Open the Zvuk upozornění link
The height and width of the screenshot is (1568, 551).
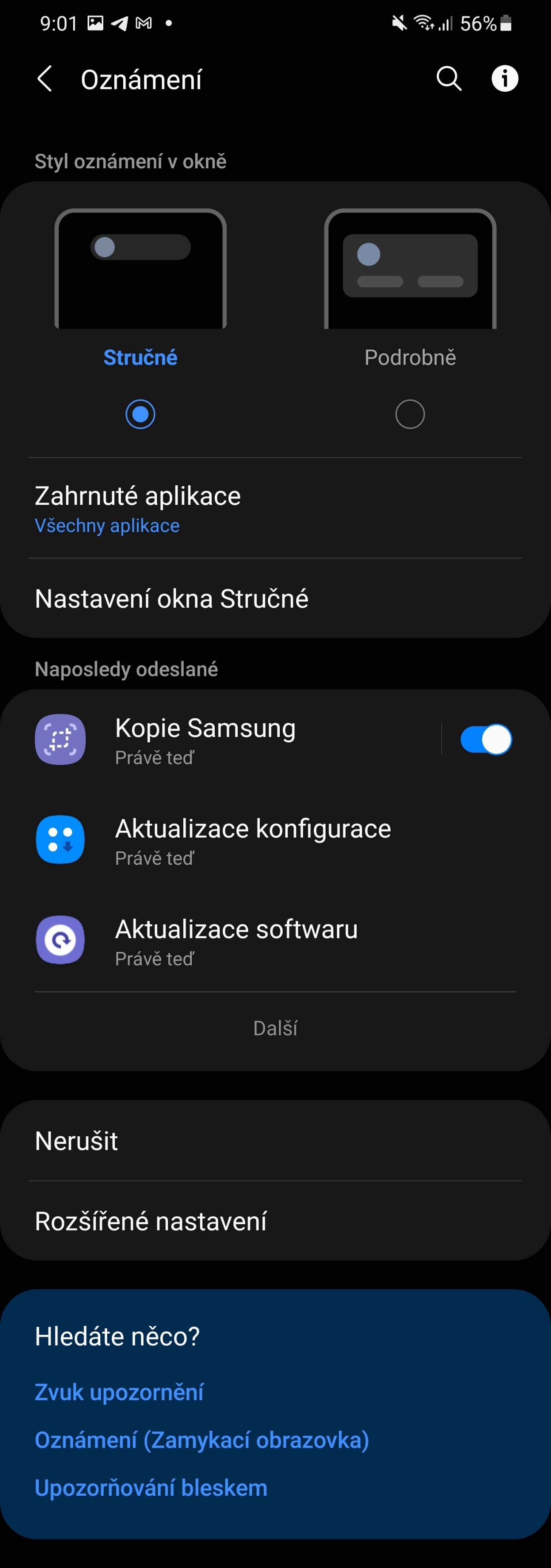[119, 1392]
